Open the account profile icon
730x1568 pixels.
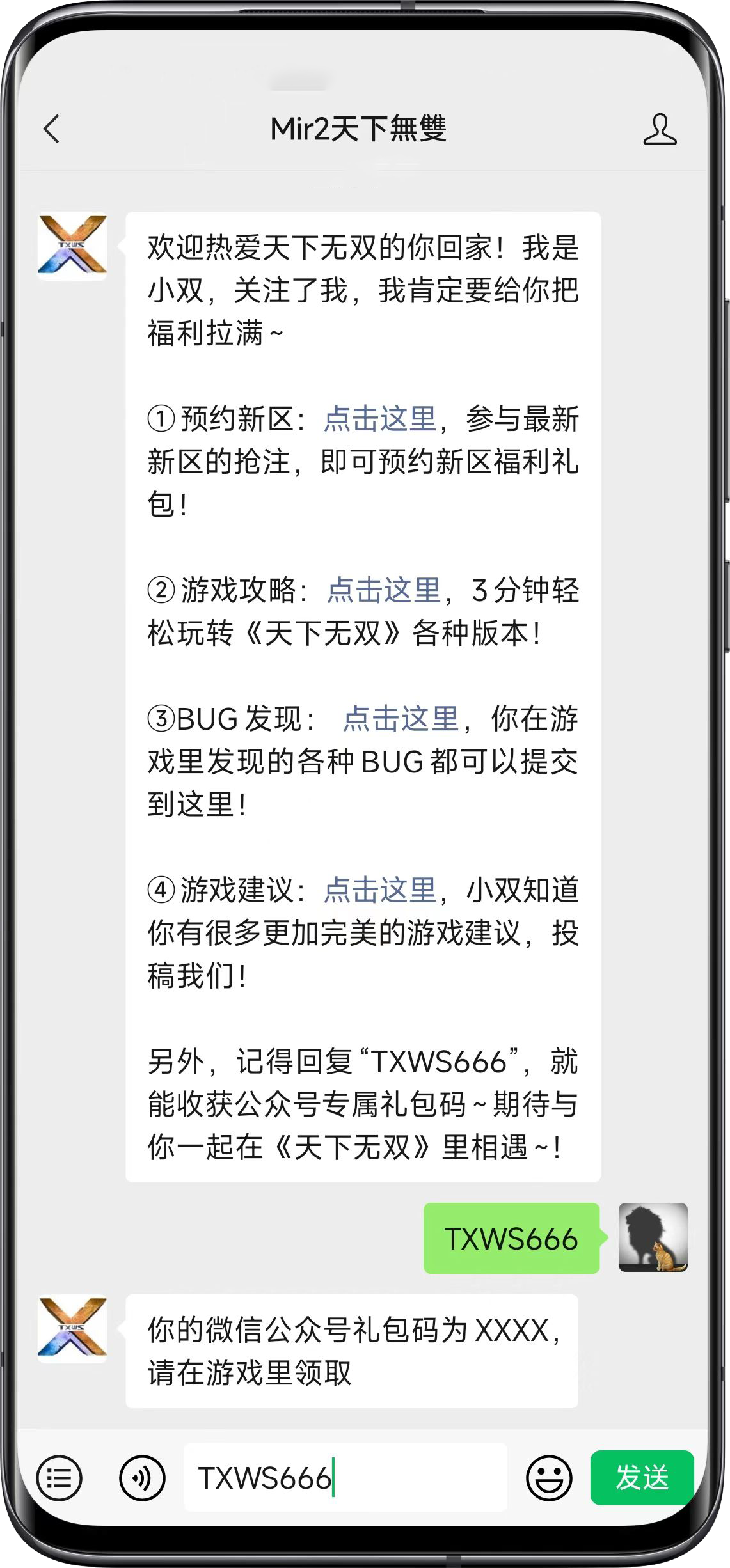(x=659, y=129)
